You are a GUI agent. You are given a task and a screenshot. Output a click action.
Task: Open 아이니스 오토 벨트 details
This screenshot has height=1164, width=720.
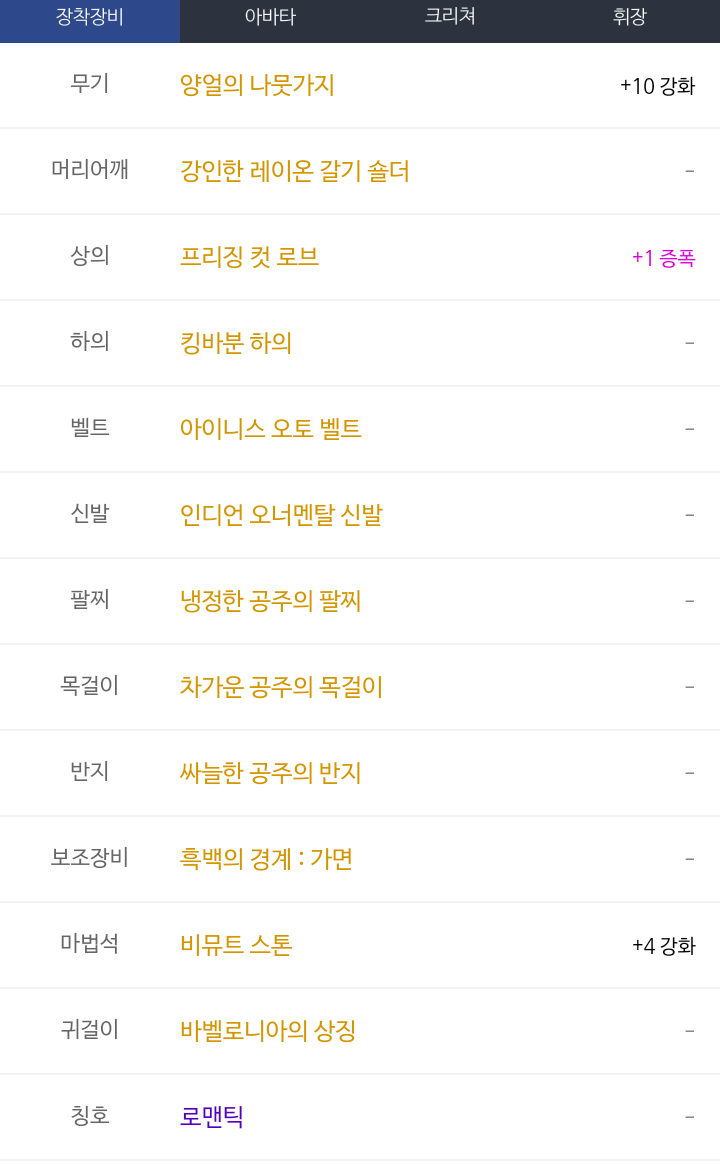click(270, 430)
